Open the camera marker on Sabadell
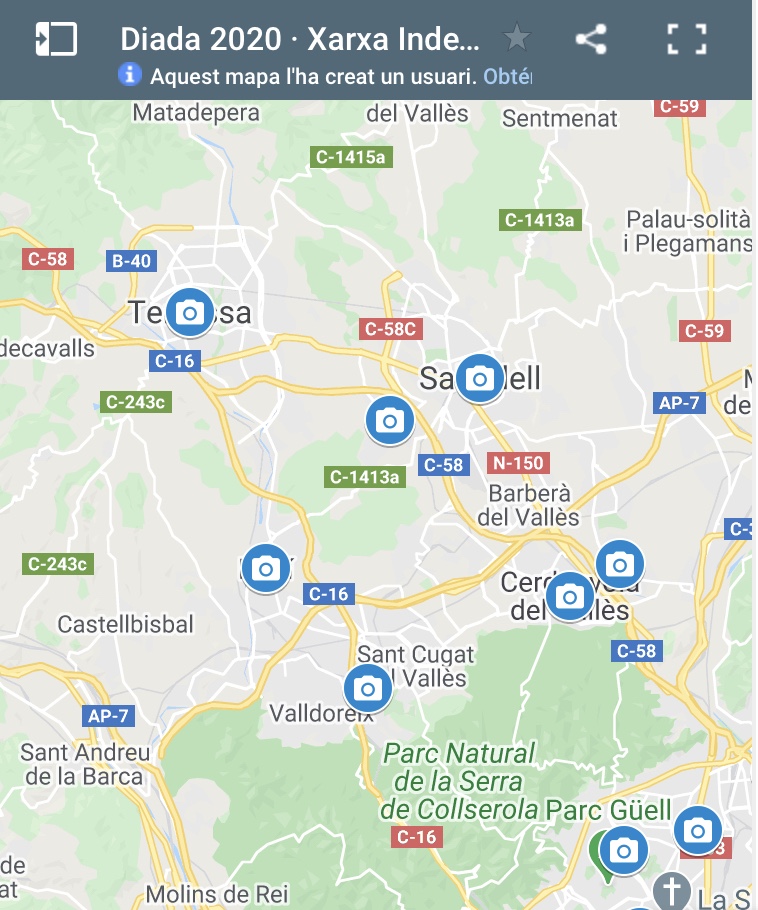758x910 pixels. (x=480, y=378)
